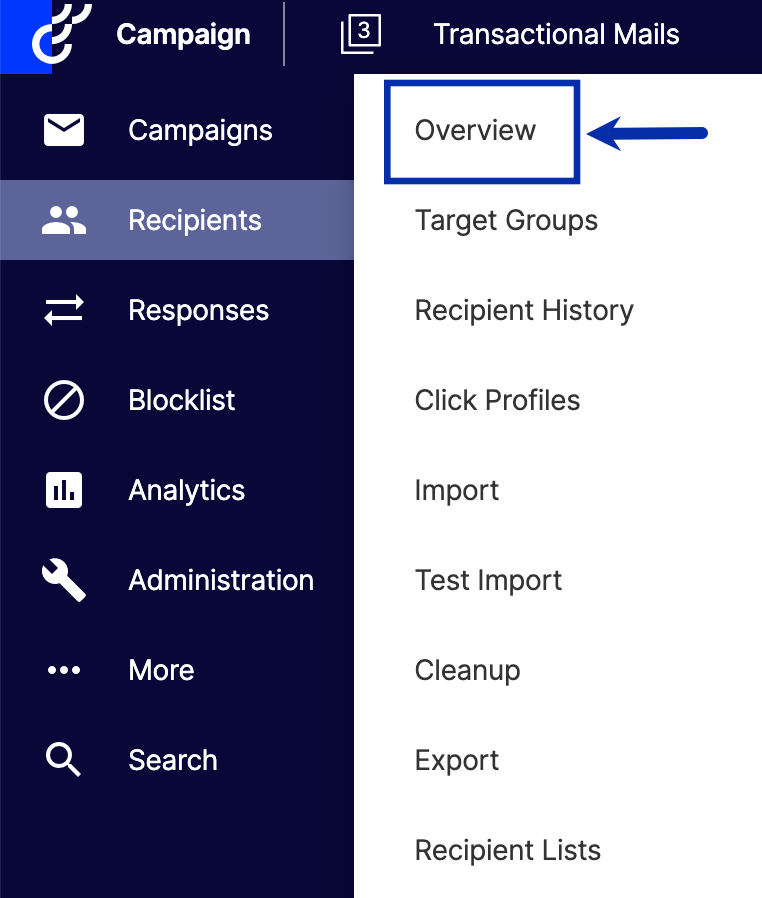Open the Cleanup option
Viewport: 762px width, 898px height.
[467, 670]
